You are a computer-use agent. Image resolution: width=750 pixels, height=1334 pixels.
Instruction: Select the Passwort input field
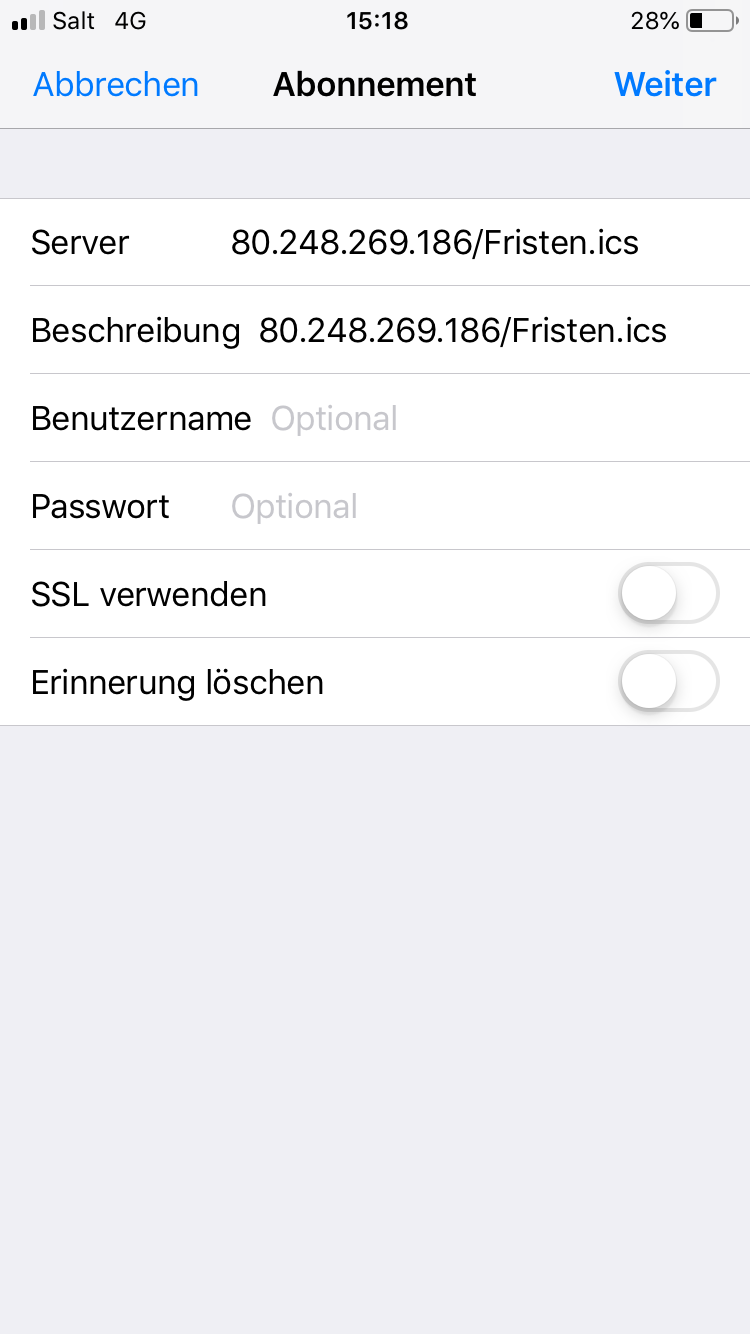tap(480, 506)
